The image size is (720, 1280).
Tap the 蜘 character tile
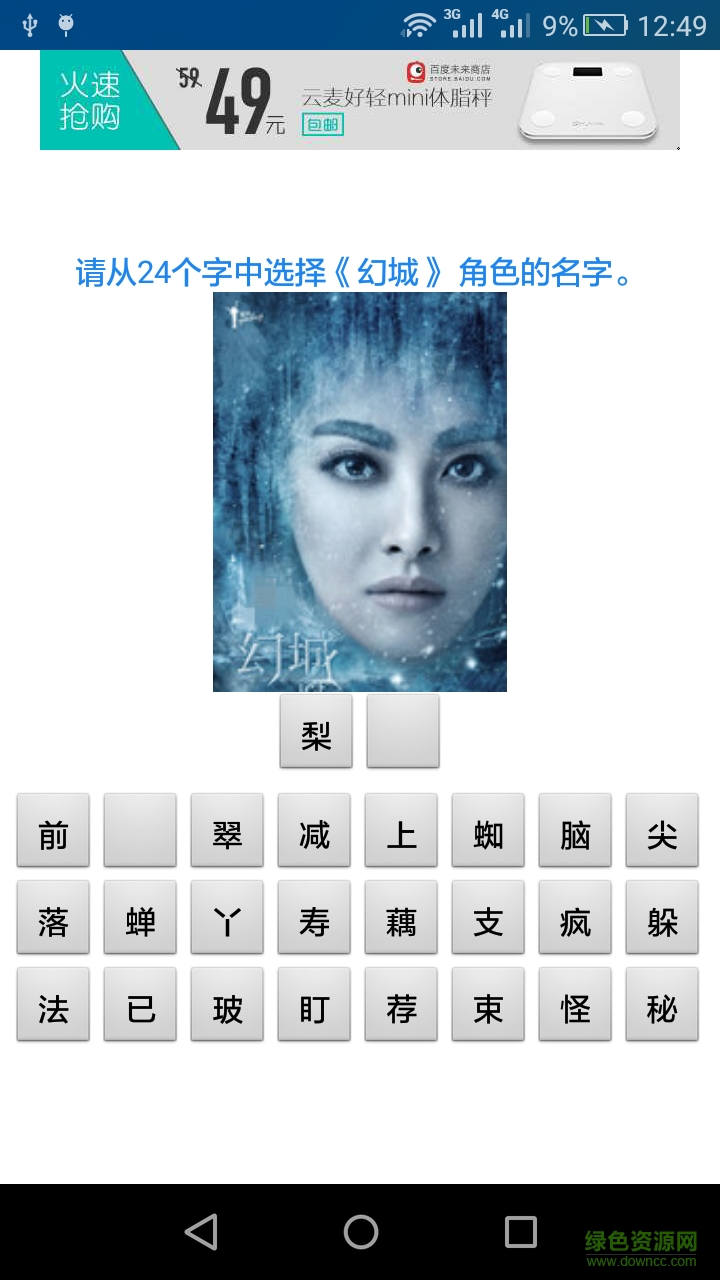[x=488, y=830]
